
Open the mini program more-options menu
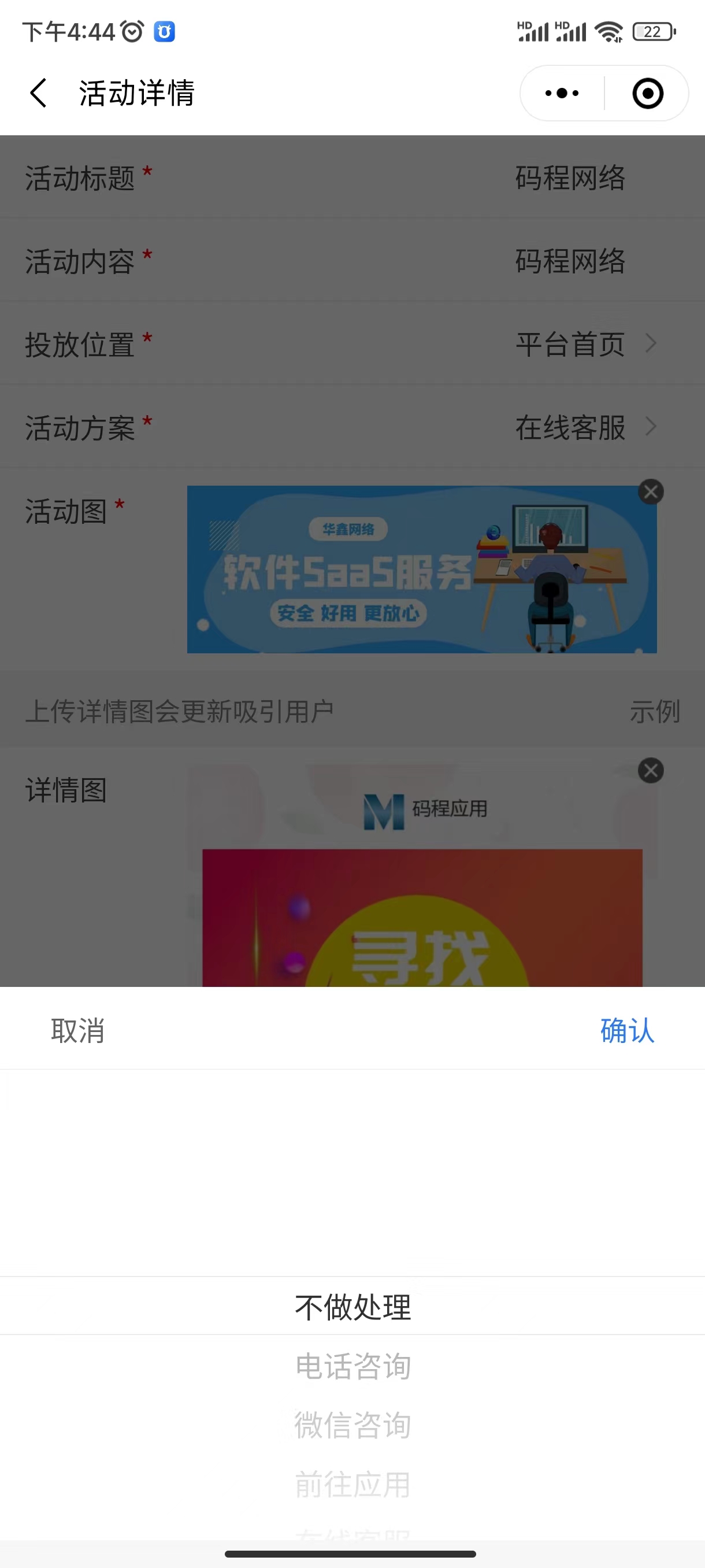tap(562, 93)
